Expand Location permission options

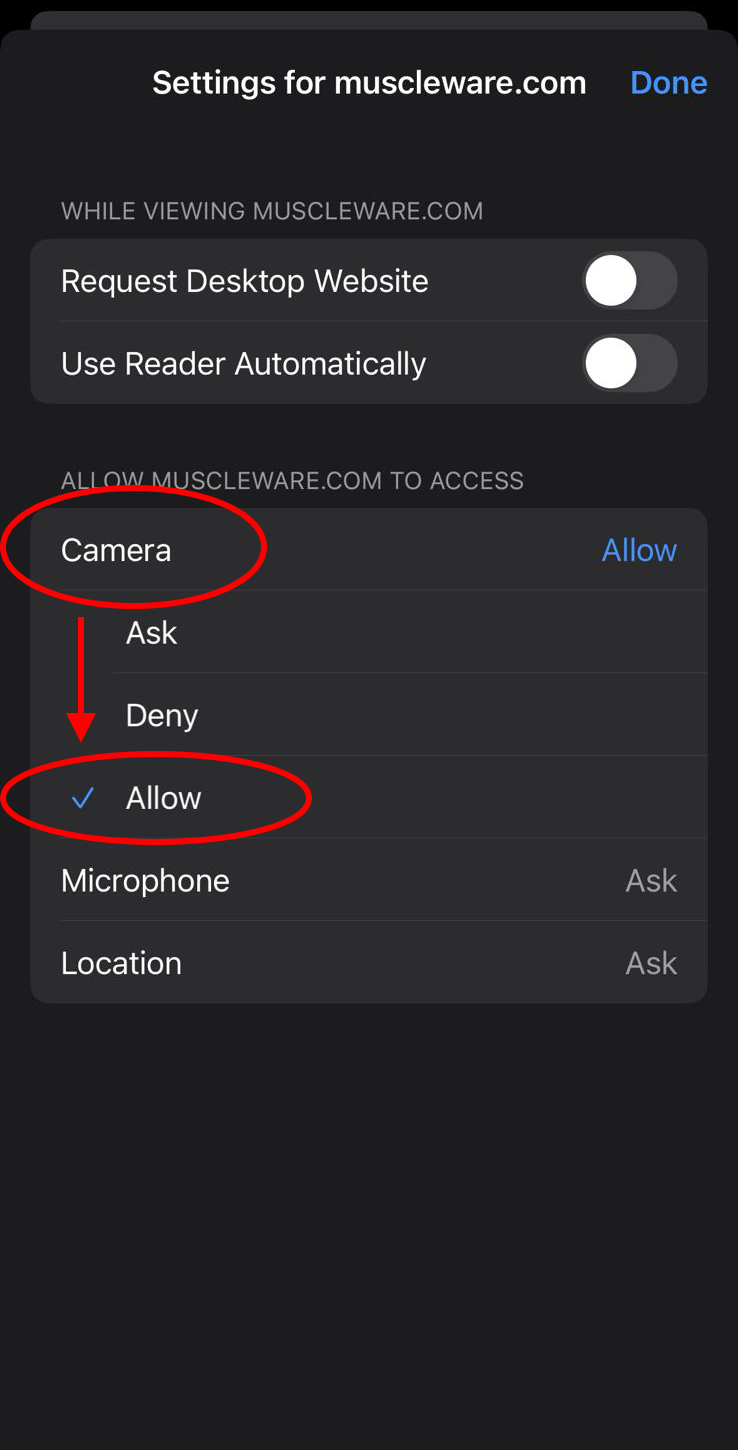[368, 963]
